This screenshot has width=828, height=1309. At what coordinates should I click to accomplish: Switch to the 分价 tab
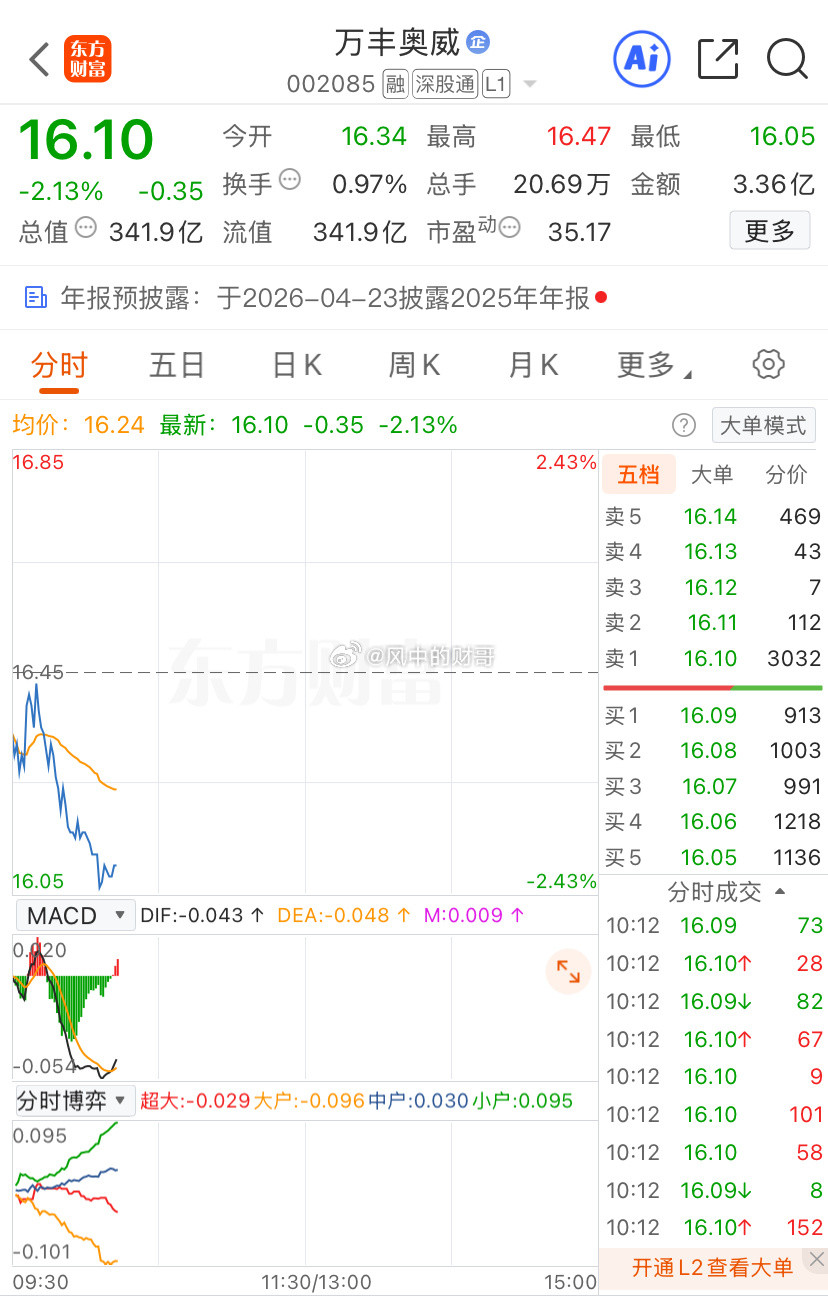tap(786, 475)
